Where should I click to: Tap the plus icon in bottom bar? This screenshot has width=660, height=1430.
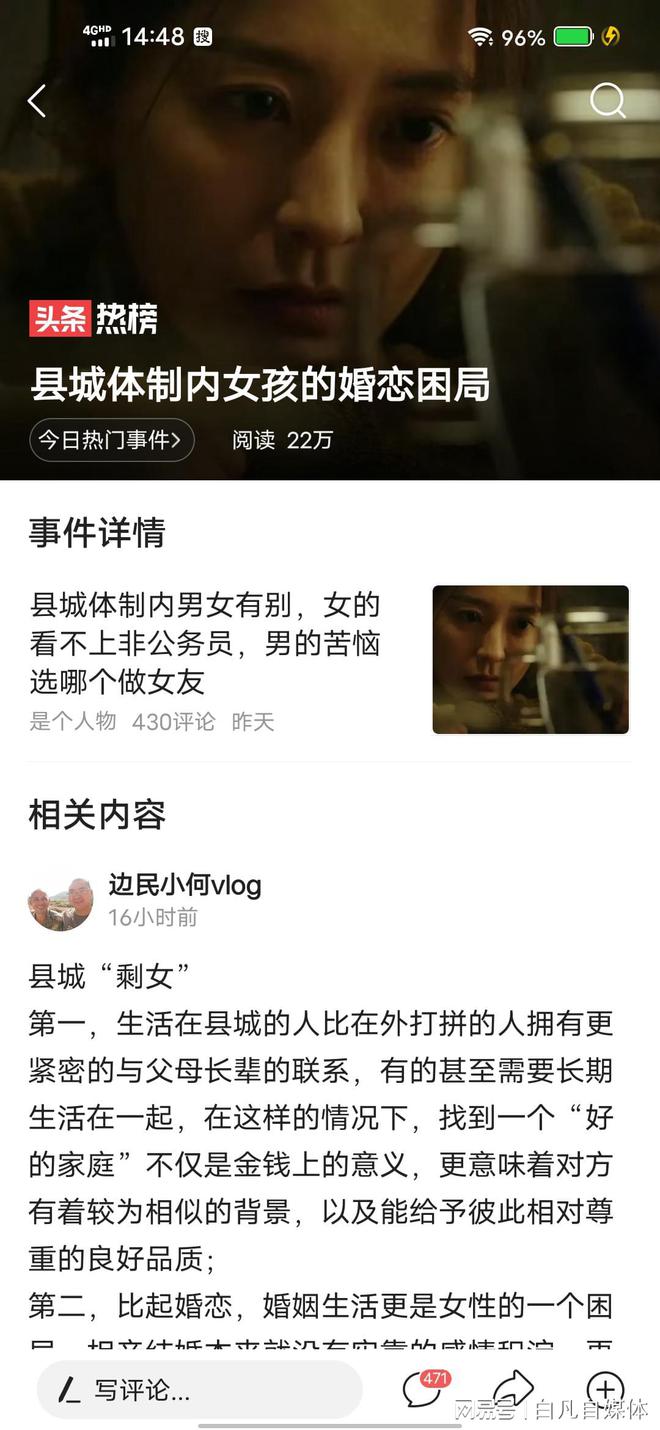tap(604, 1389)
